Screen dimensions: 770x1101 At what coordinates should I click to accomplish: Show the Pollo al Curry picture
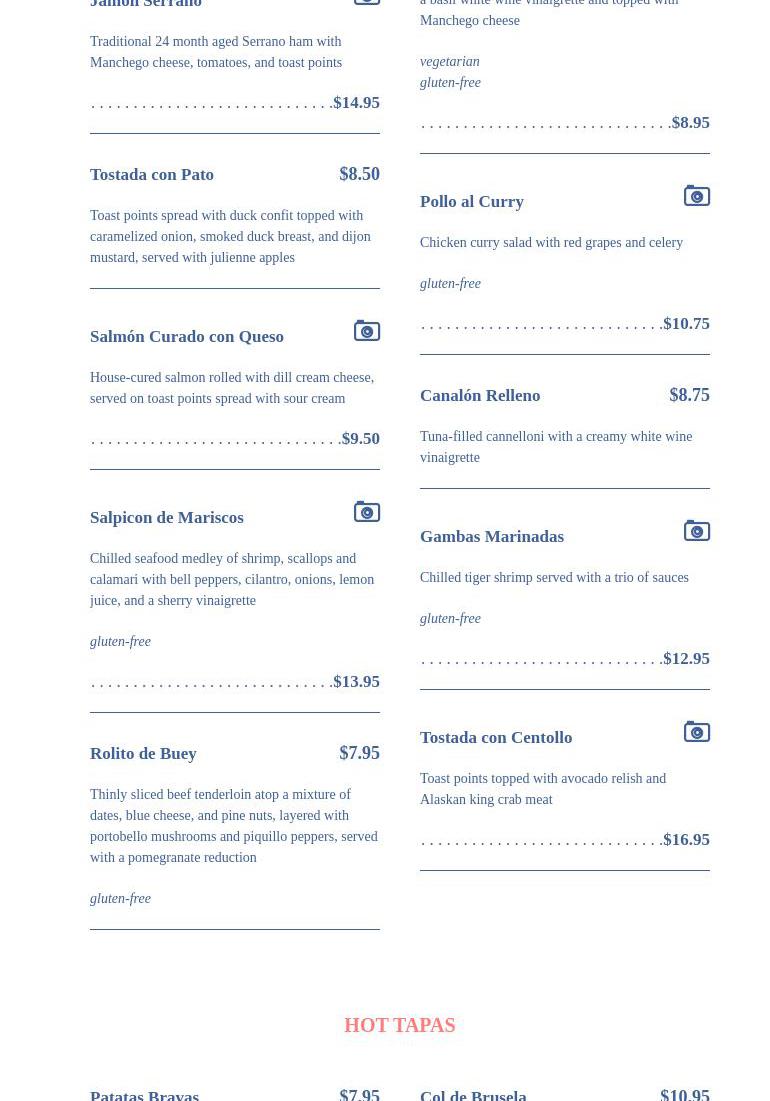point(697,196)
